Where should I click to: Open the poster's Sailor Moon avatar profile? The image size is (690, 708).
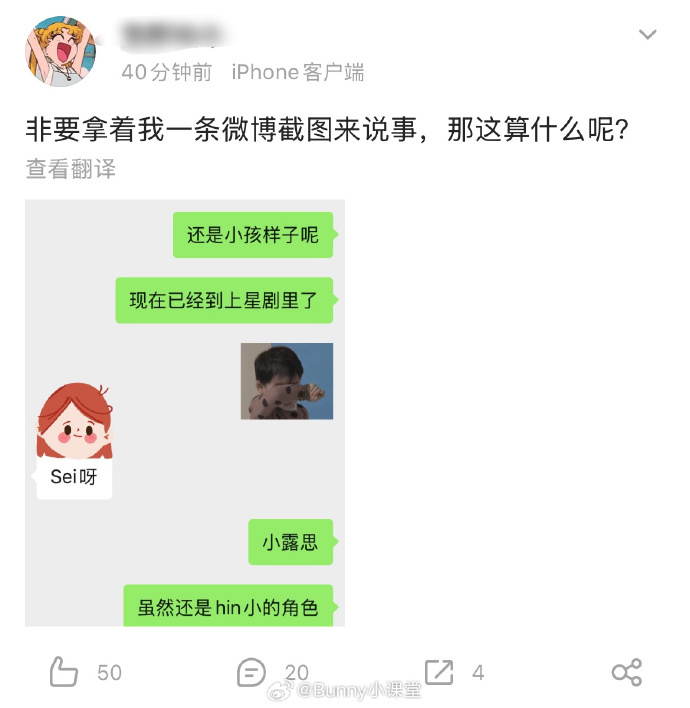60,51
